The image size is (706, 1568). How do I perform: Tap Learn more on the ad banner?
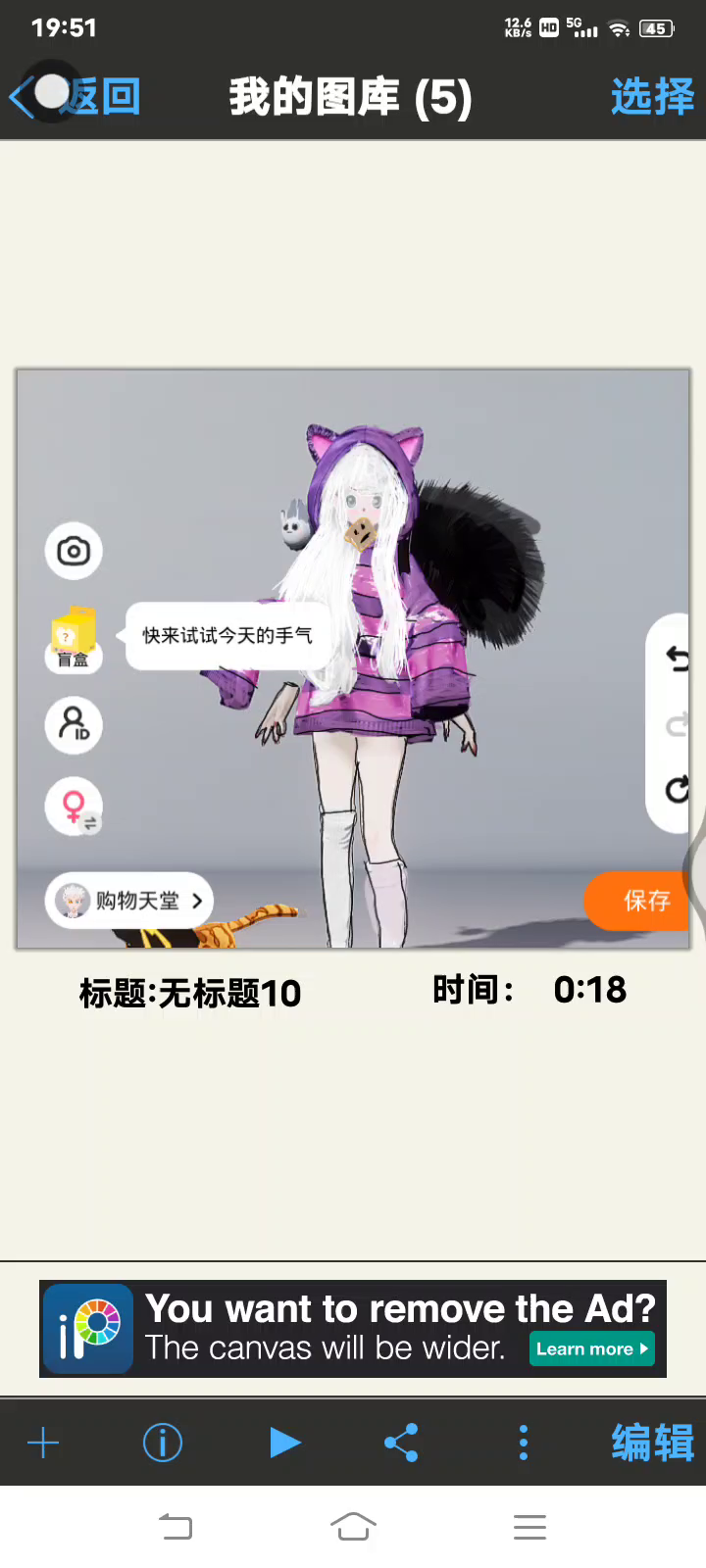pos(592,1349)
